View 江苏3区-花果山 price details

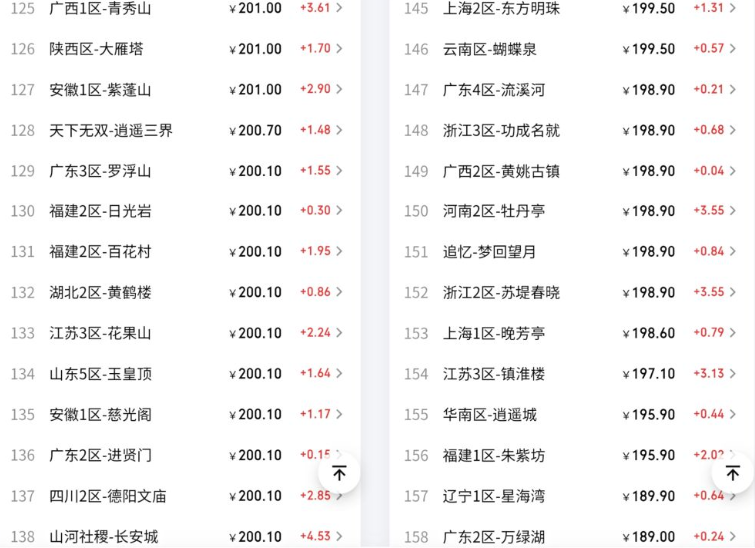click(180, 333)
